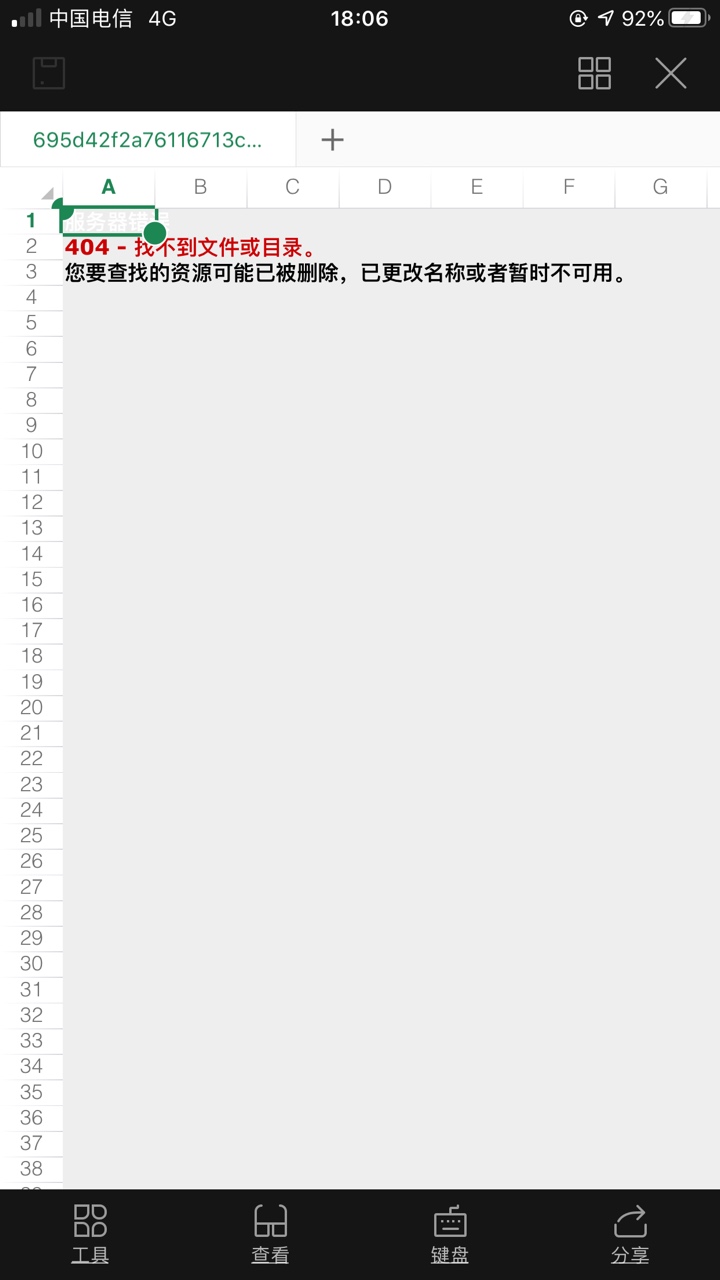Select column B header
Viewport: 720px width, 1280px height.
pos(200,187)
